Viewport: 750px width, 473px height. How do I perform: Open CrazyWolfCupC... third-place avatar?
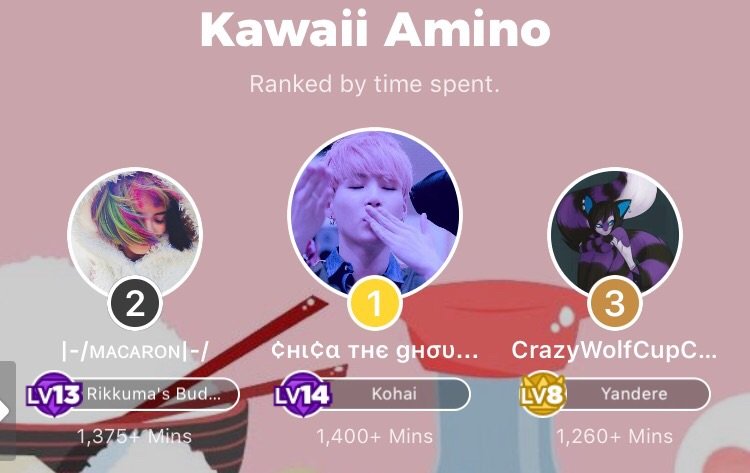coord(614,233)
